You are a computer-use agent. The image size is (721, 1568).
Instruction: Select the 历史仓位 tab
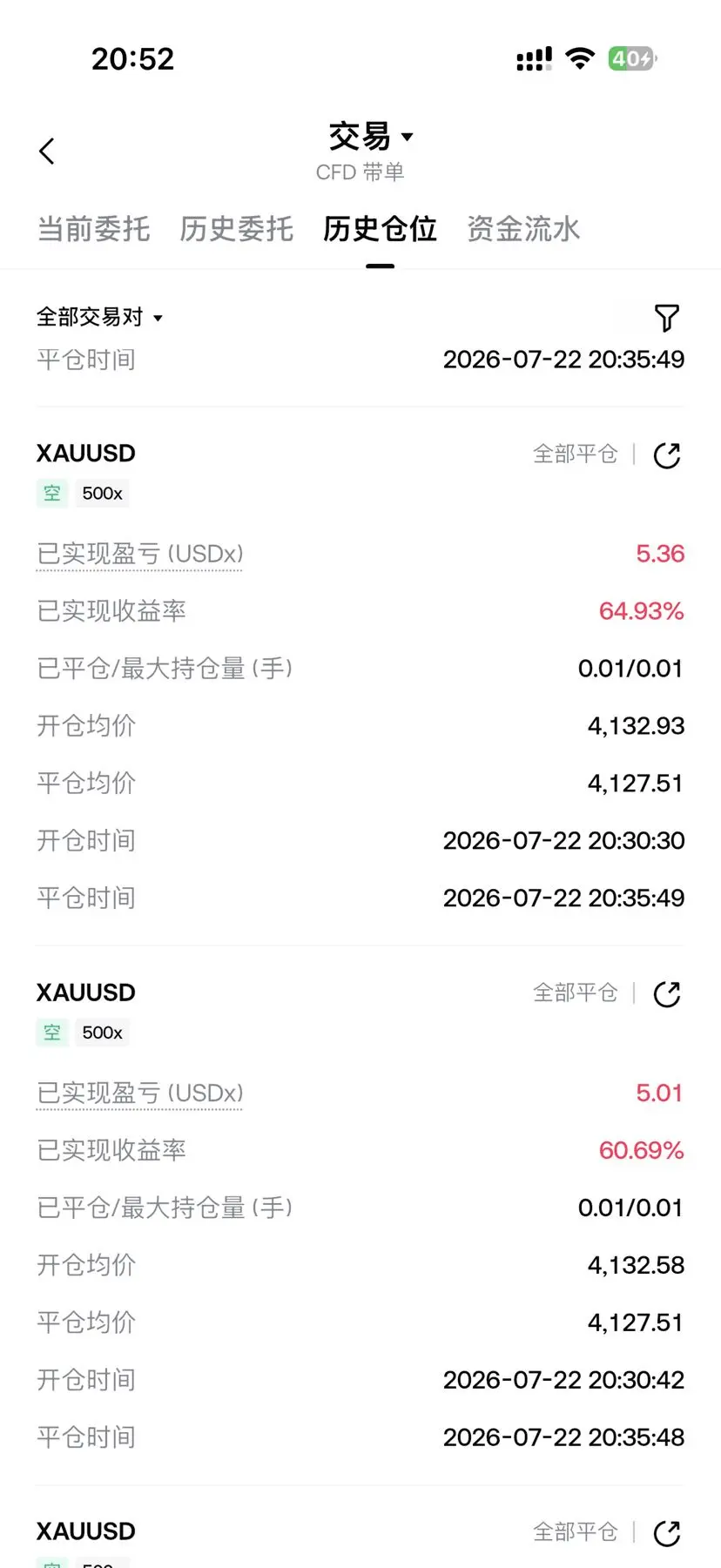pos(380,229)
